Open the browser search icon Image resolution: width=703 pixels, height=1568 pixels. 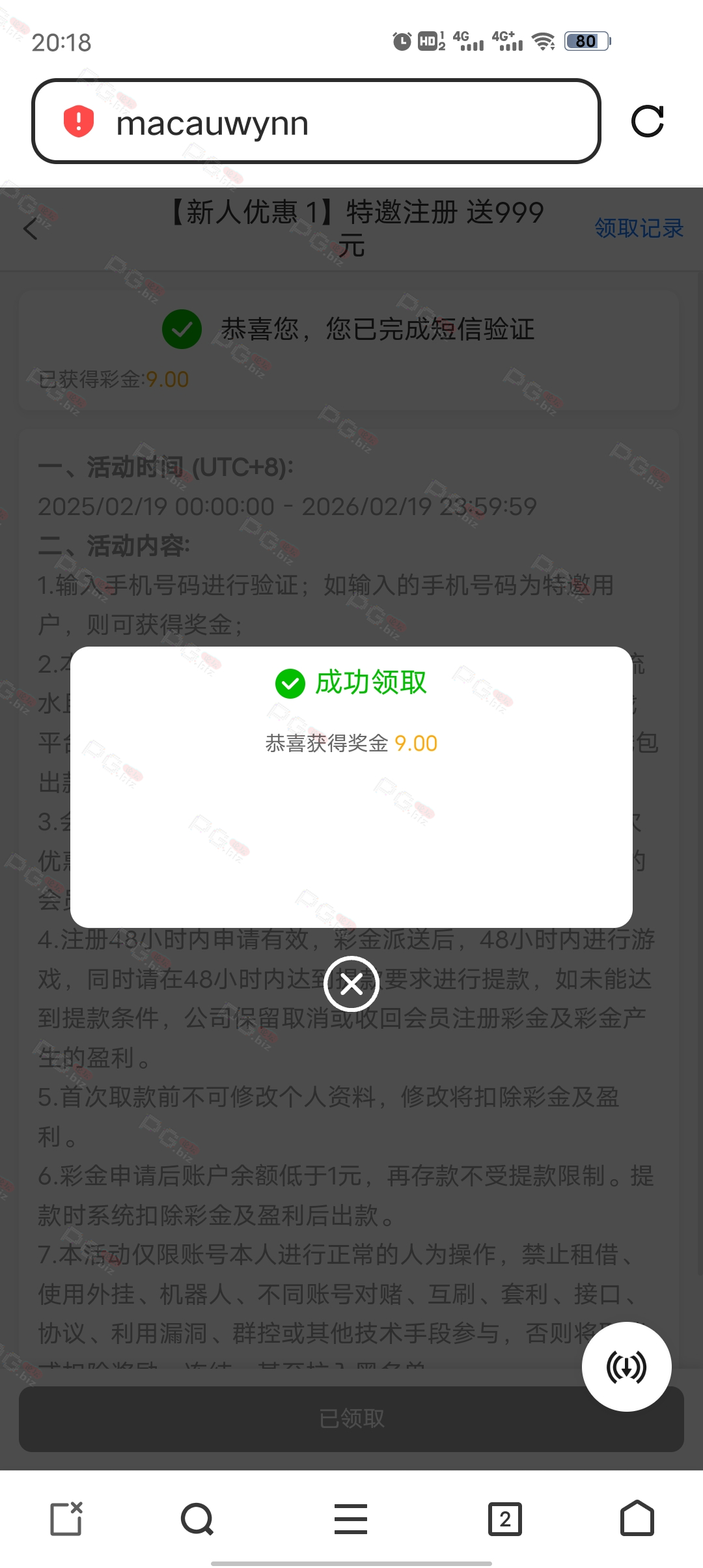click(197, 1519)
